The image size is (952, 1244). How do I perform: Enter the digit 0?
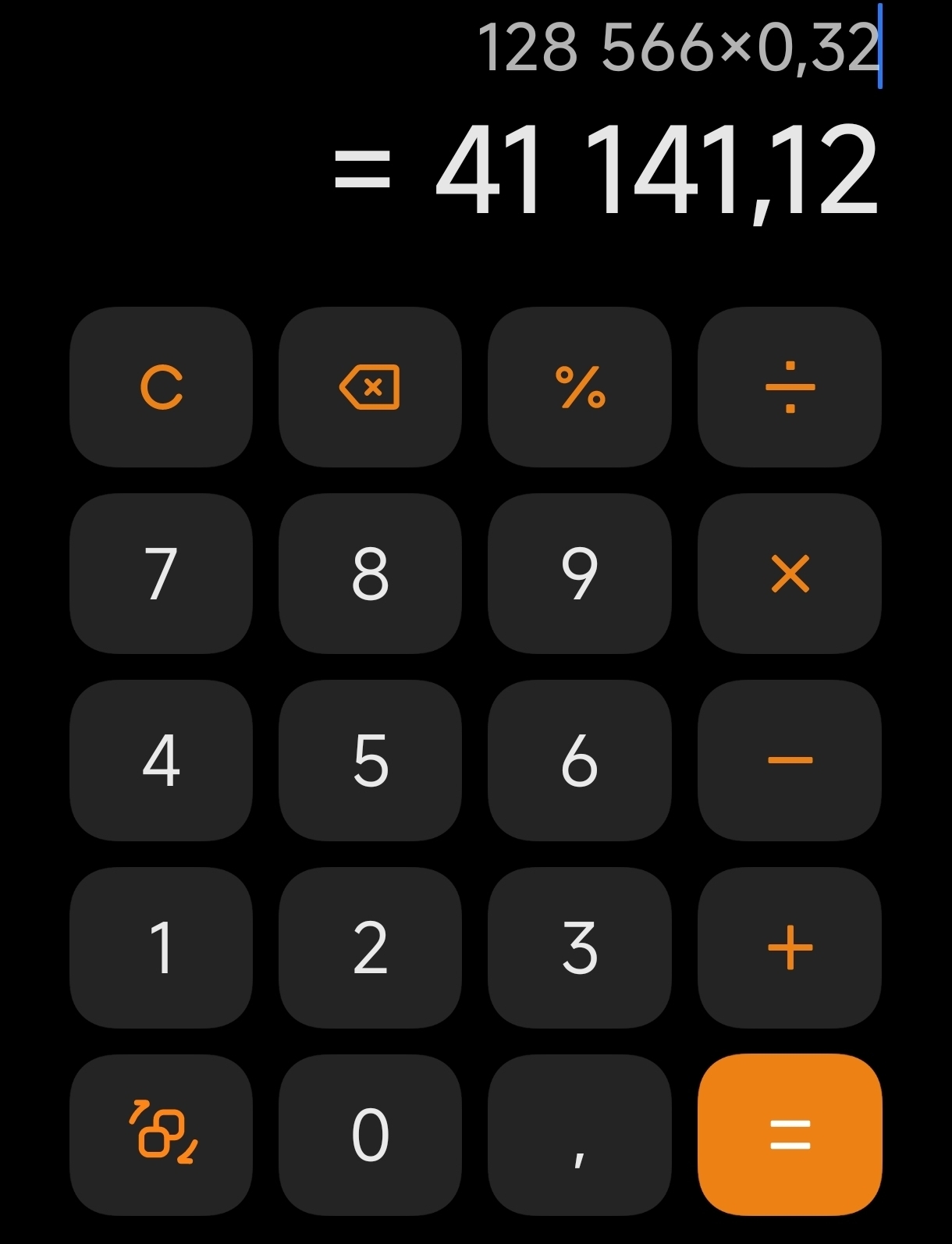pyautogui.click(x=370, y=1134)
